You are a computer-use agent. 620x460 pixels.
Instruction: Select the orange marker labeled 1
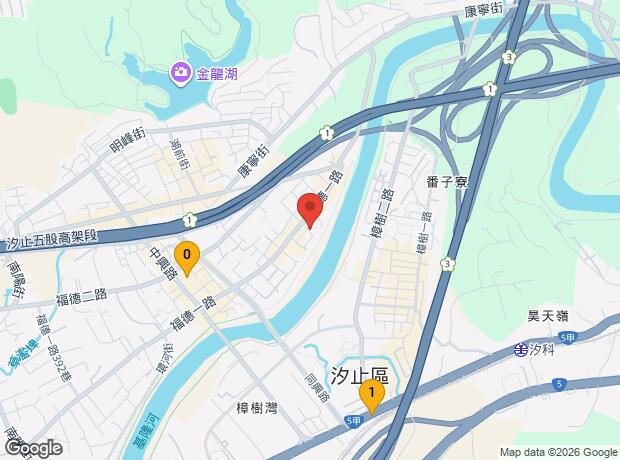coord(372,397)
